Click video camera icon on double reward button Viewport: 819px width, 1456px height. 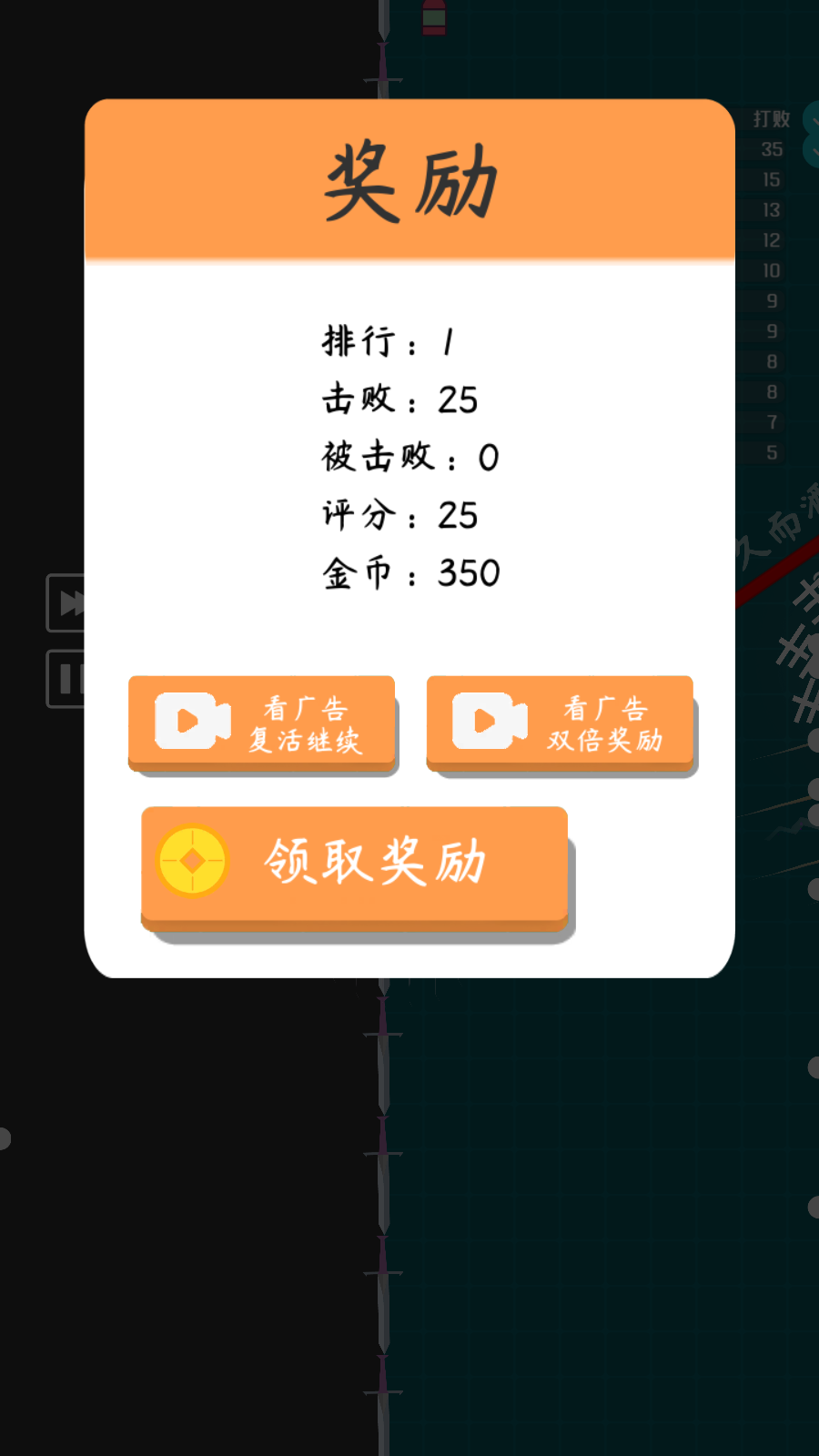[489, 722]
